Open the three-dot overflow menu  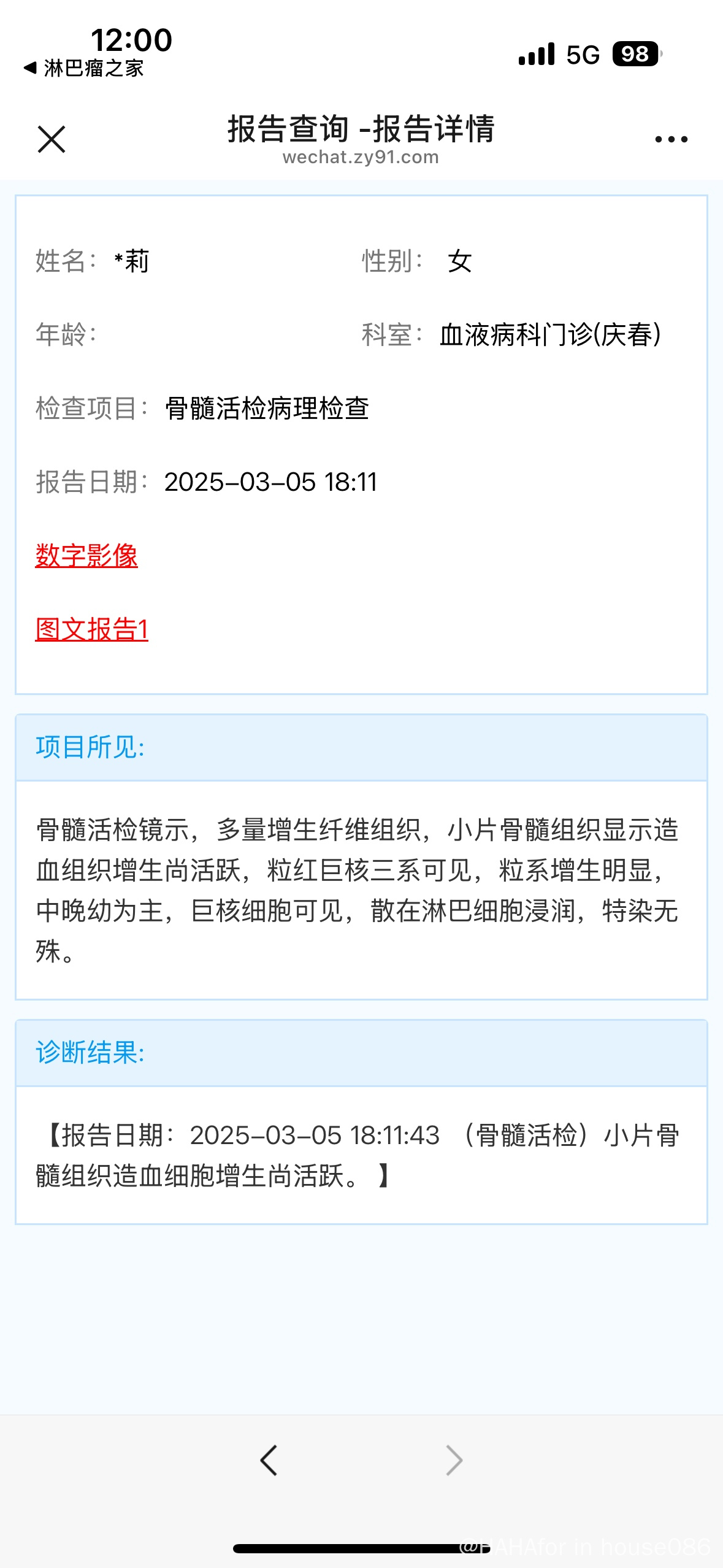pyautogui.click(x=671, y=139)
